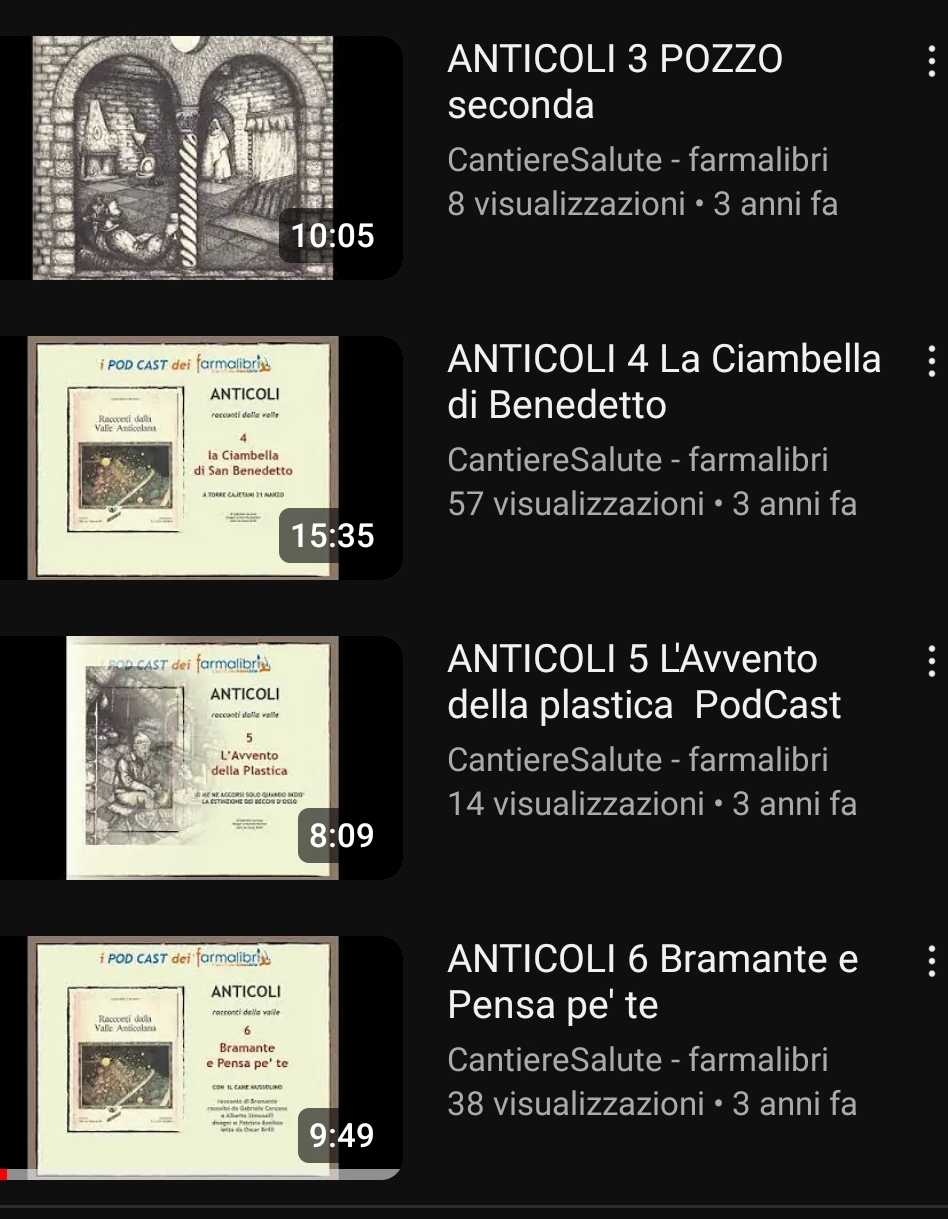Image resolution: width=948 pixels, height=1219 pixels.
Task: Open video titled ANTICOLI 4 La Ciambella di Benedetto
Action: (664, 382)
